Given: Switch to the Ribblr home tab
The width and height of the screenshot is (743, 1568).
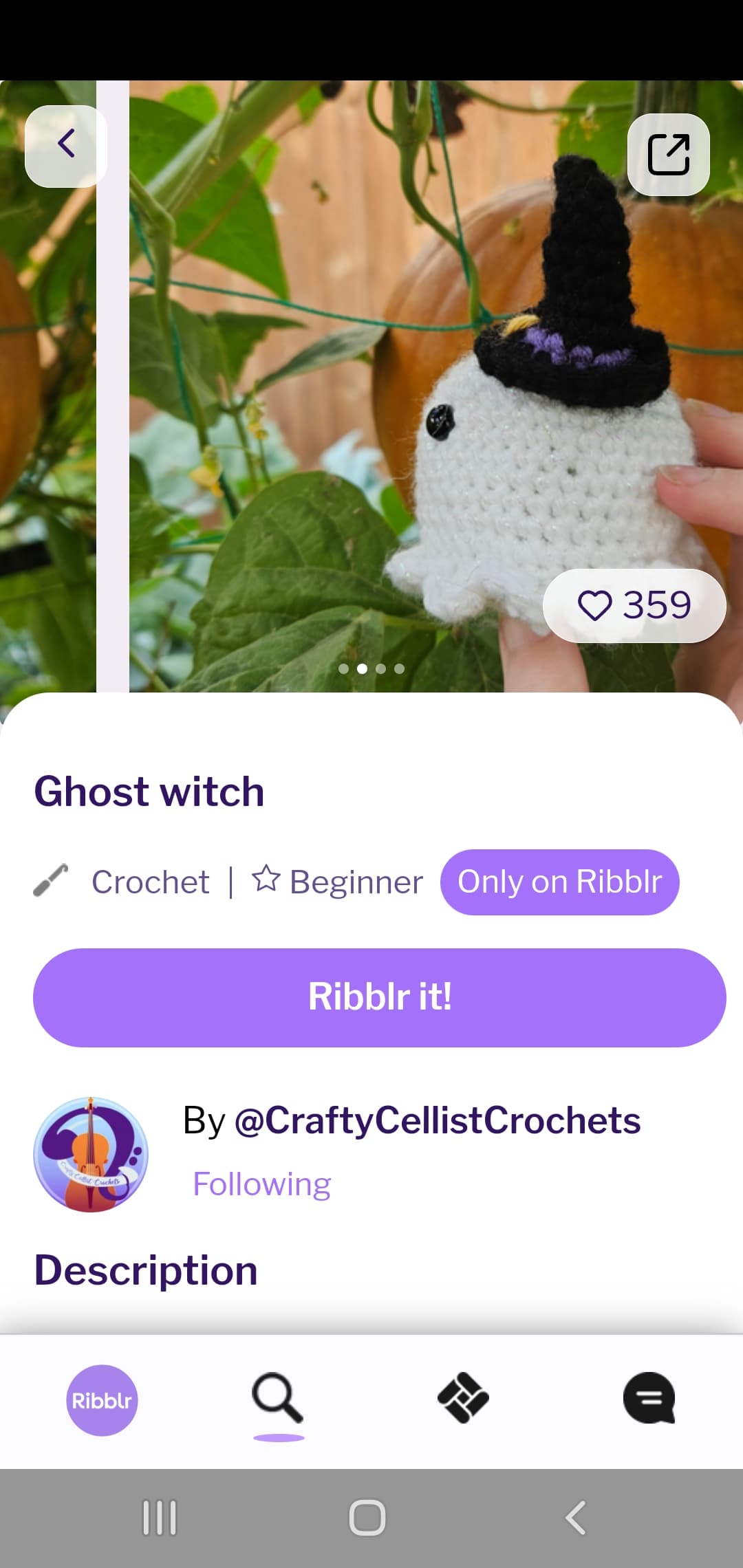Looking at the screenshot, I should 102,1400.
